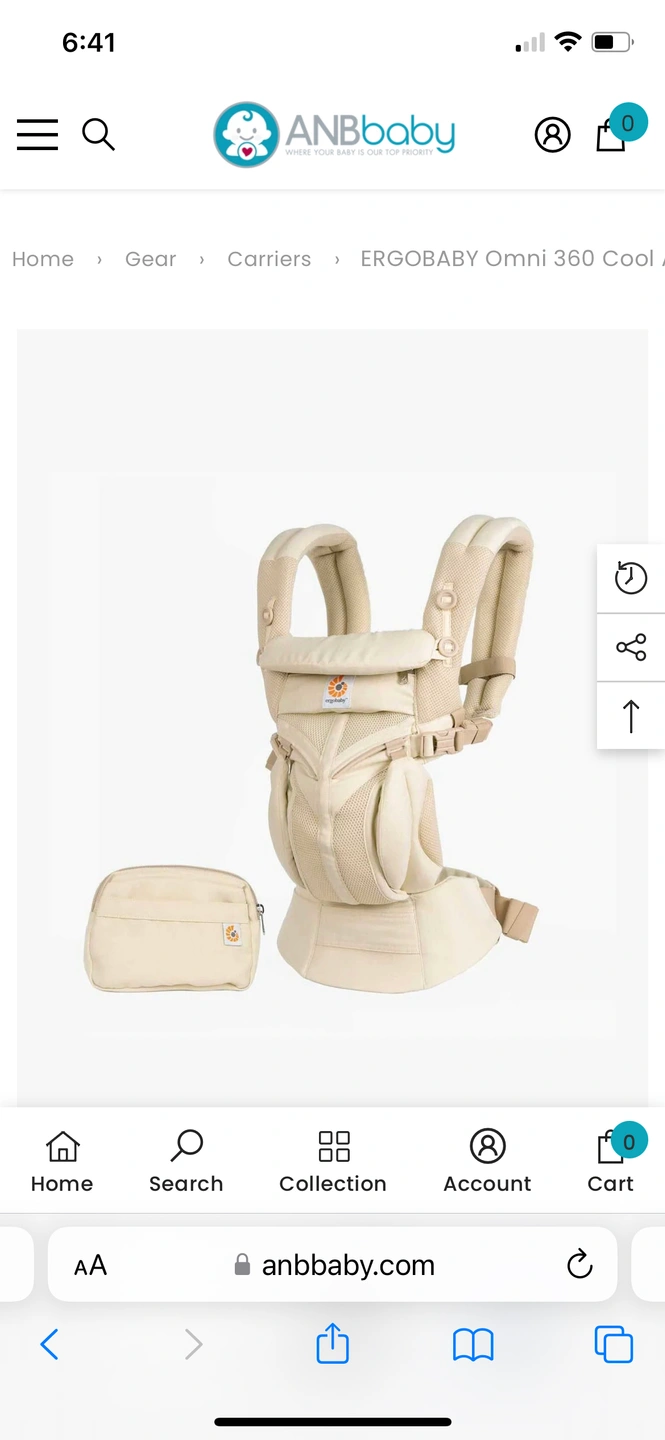The height and width of the screenshot is (1440, 665).
Task: Reload the anbbaby.com page
Action: pos(579,1265)
